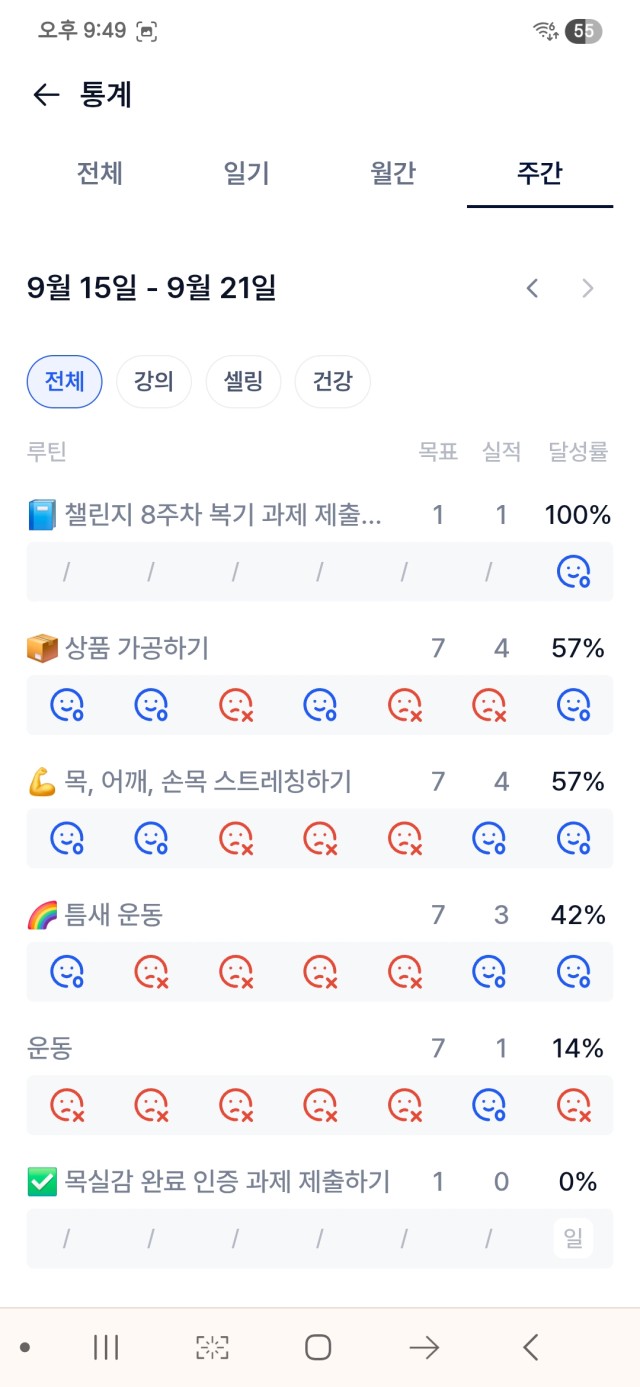Select the 전체 filter chip
This screenshot has height=1387, width=640.
pos(64,382)
